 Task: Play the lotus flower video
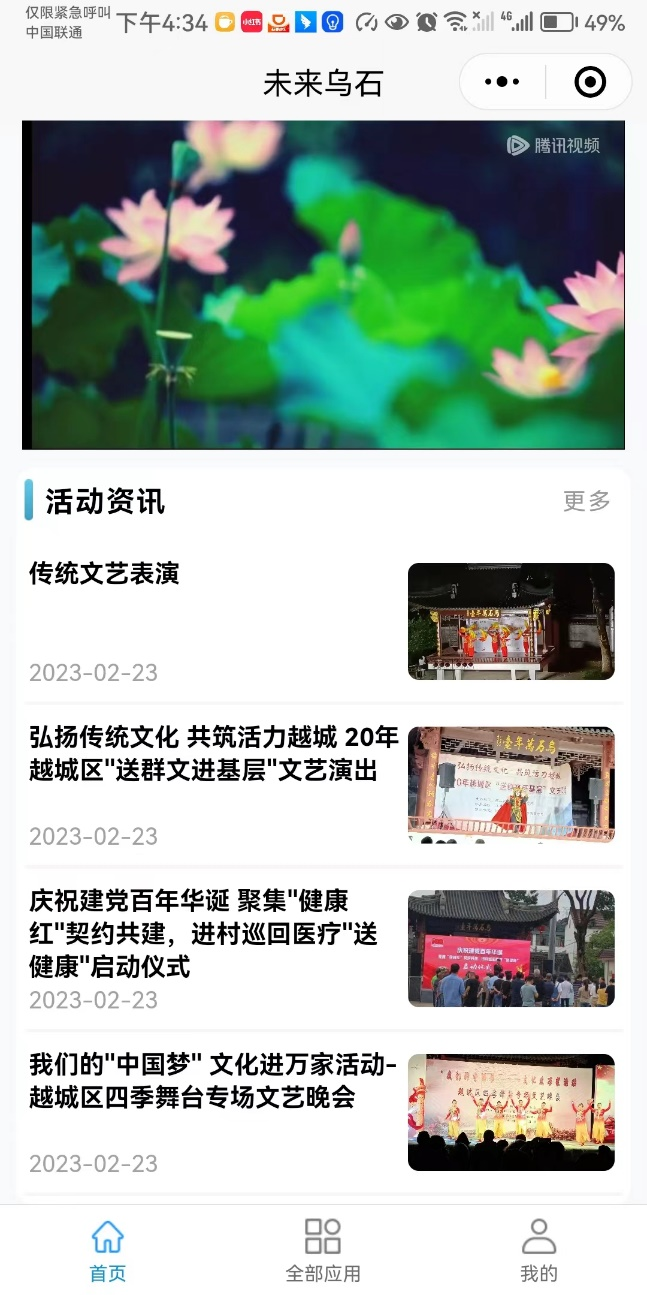[323, 285]
